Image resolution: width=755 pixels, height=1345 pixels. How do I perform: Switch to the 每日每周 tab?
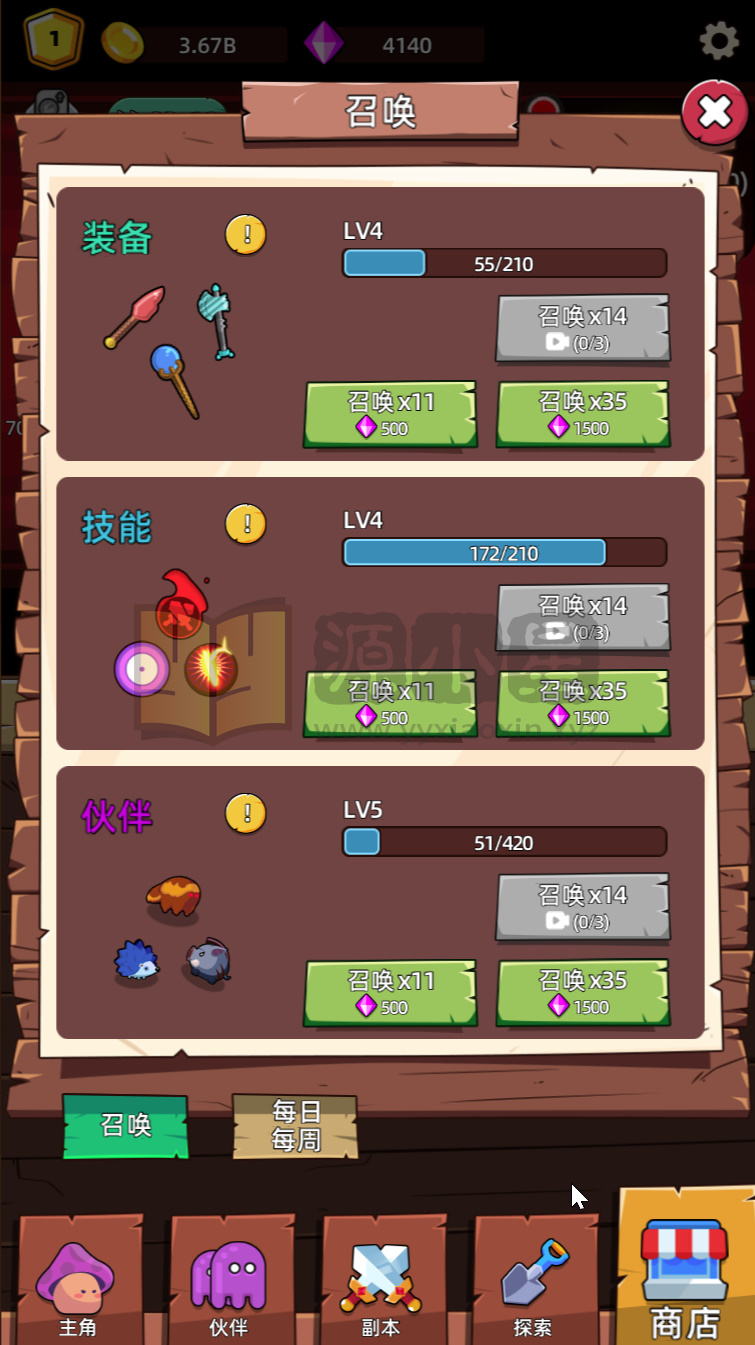pyautogui.click(x=295, y=1126)
